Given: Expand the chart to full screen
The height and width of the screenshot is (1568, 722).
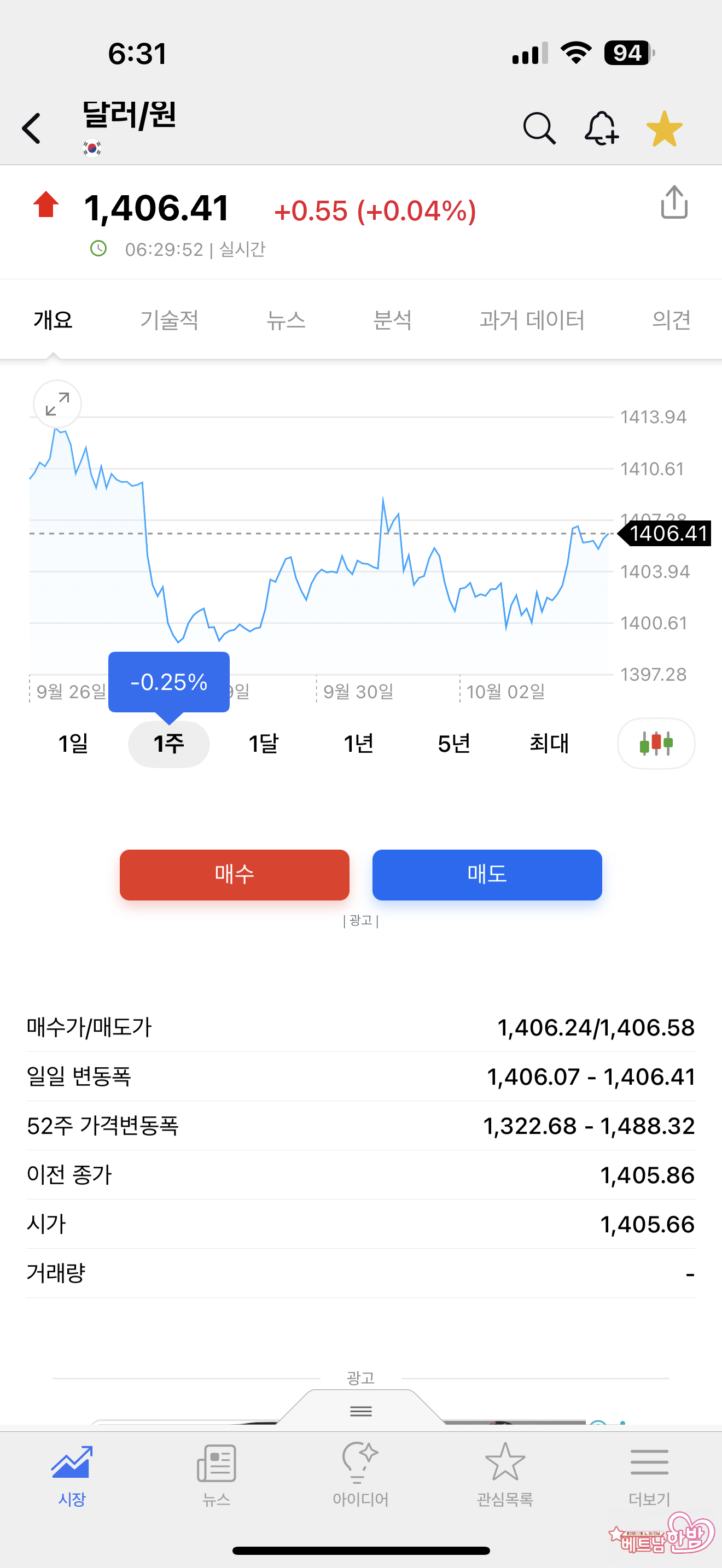Looking at the screenshot, I should [x=57, y=404].
